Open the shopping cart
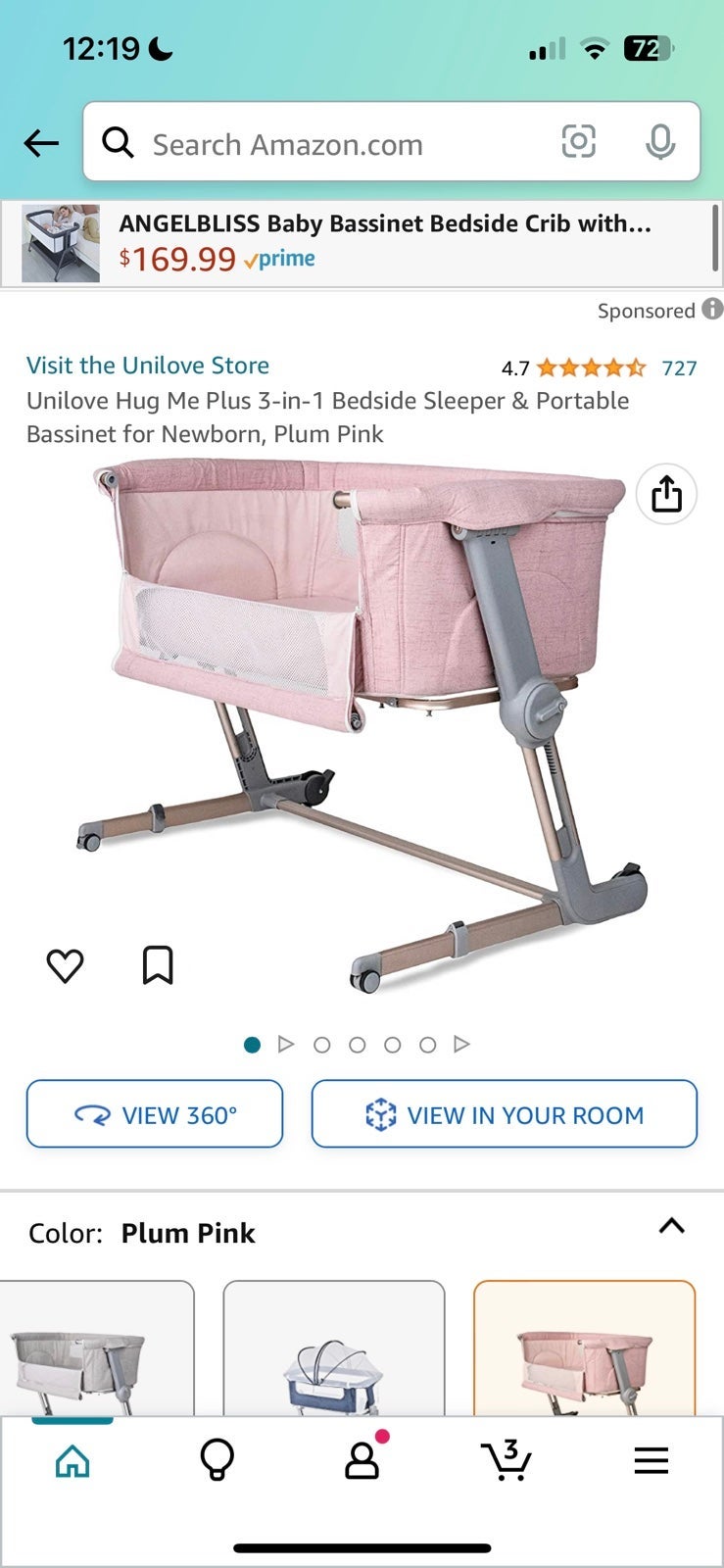Viewport: 724px width, 1568px height. coord(507,1460)
